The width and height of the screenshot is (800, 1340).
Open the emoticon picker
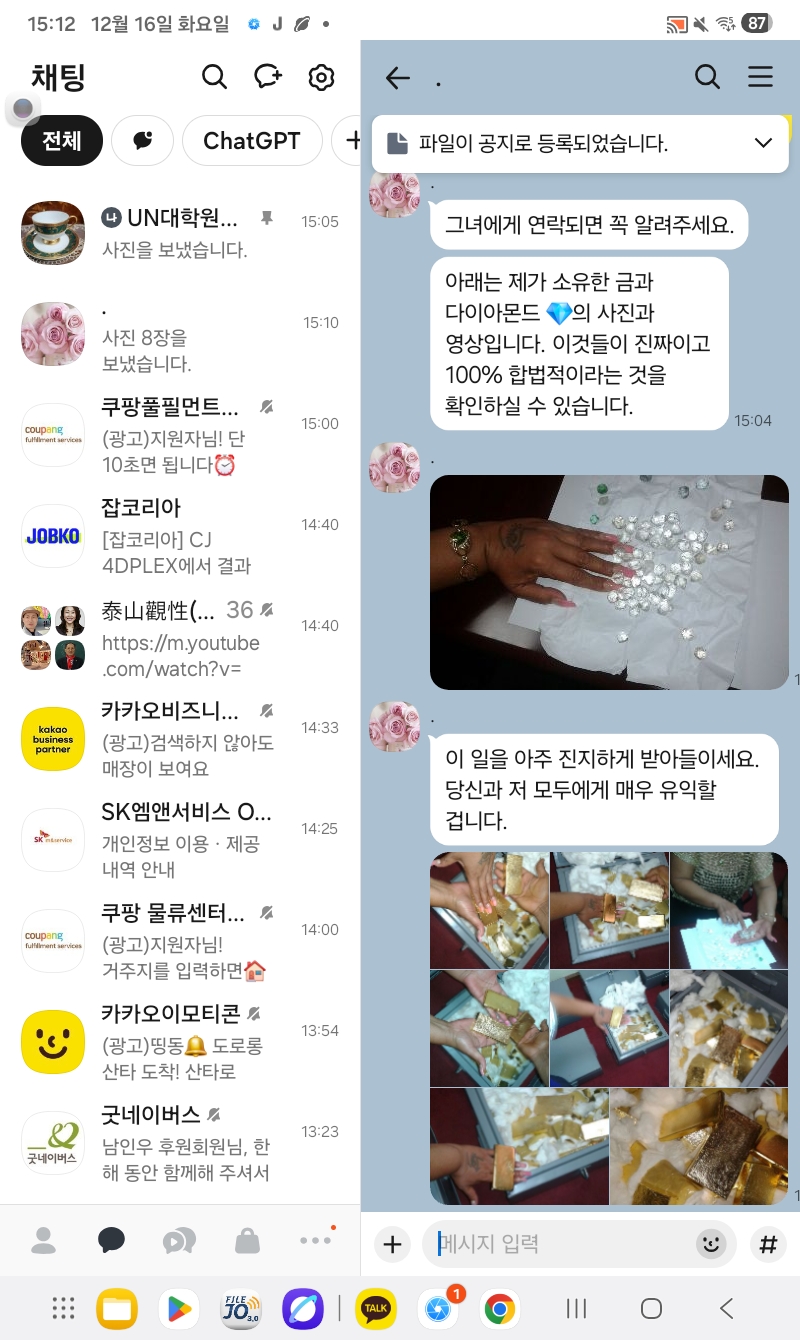point(711,1244)
